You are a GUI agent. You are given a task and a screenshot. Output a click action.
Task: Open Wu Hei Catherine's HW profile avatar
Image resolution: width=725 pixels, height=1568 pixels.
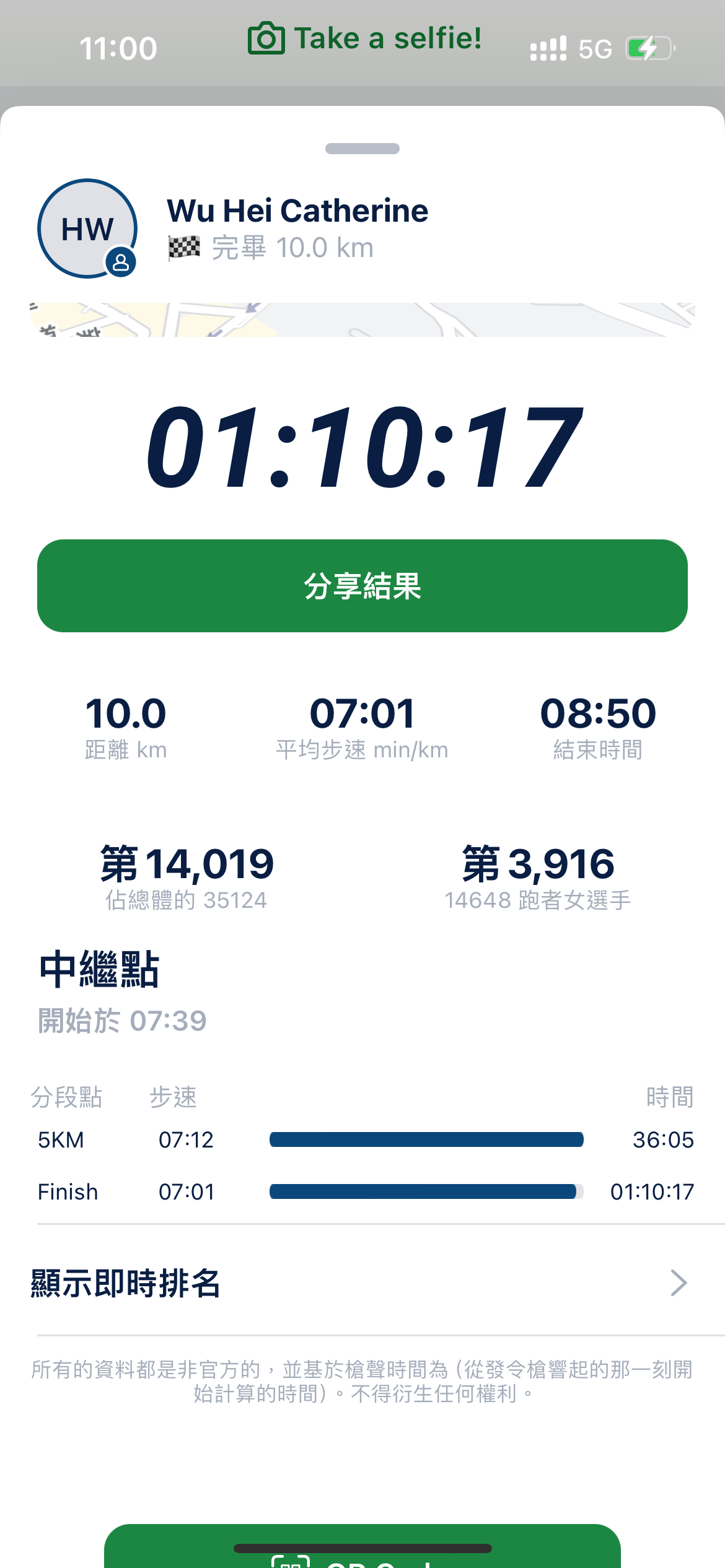point(87,229)
